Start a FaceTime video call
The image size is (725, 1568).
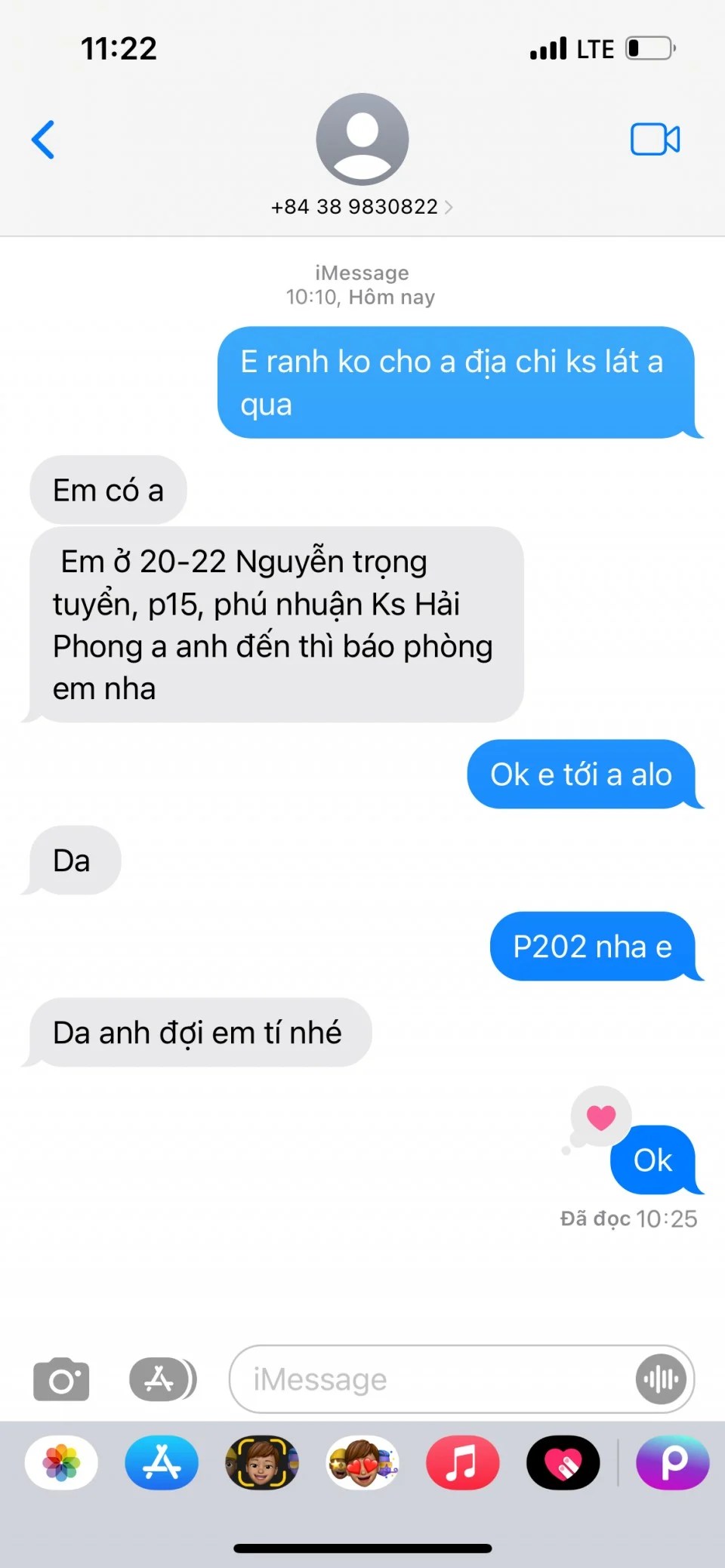coord(655,140)
